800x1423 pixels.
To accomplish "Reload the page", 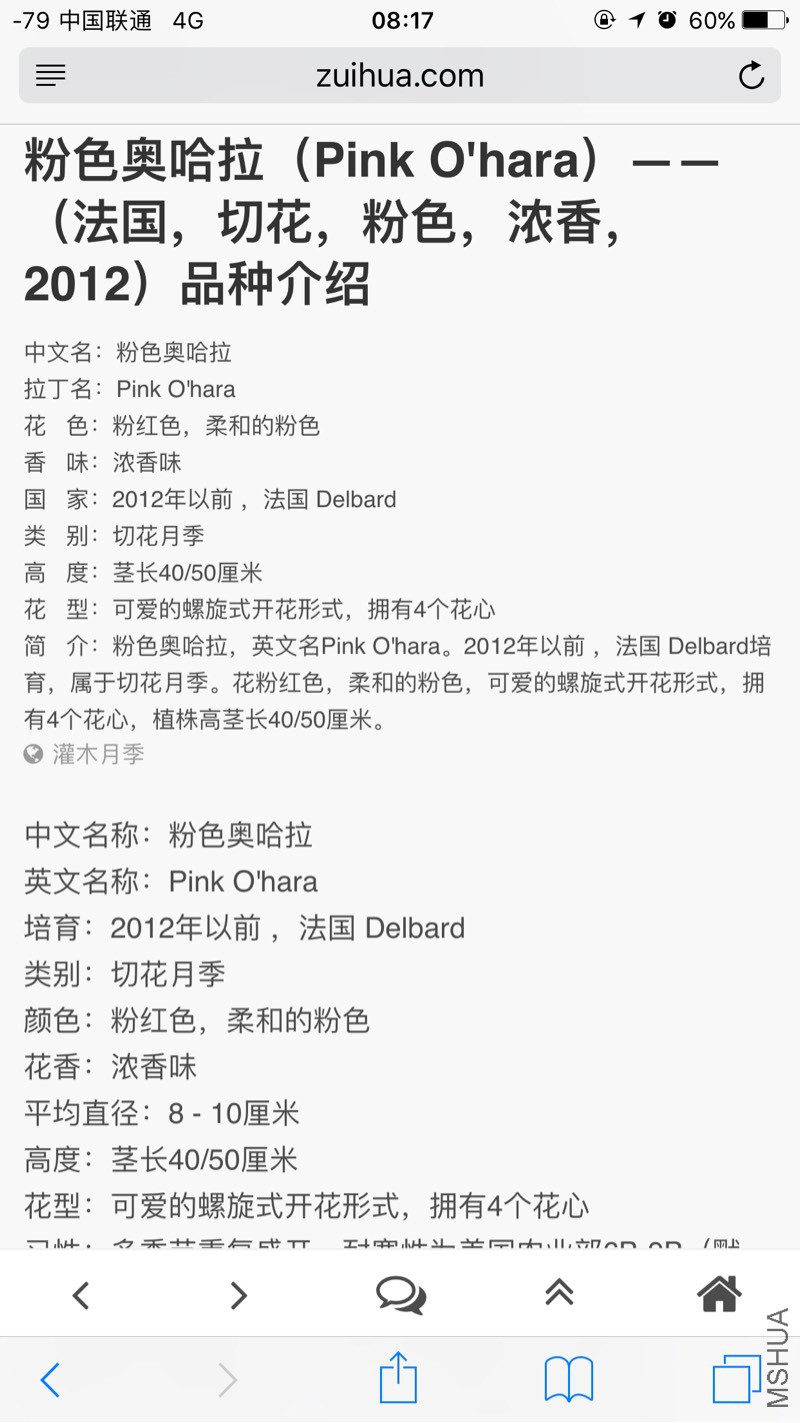I will tap(751, 75).
